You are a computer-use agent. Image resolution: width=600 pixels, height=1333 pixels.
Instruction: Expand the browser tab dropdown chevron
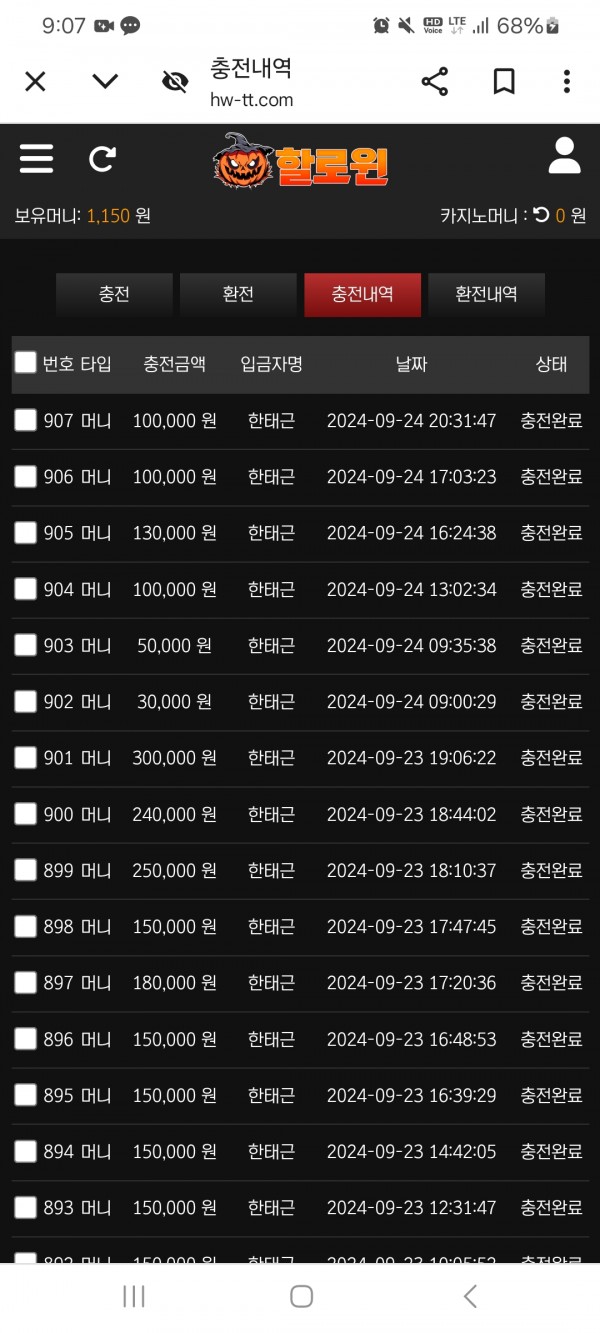click(x=105, y=82)
